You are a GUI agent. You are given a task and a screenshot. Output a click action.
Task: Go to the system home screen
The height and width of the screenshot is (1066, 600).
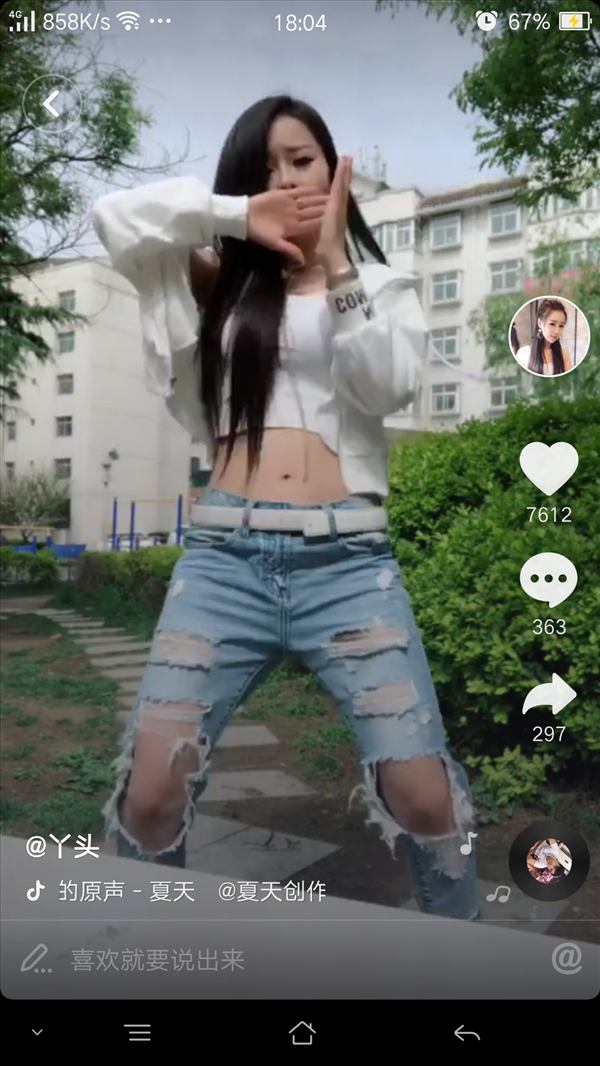(x=302, y=1033)
